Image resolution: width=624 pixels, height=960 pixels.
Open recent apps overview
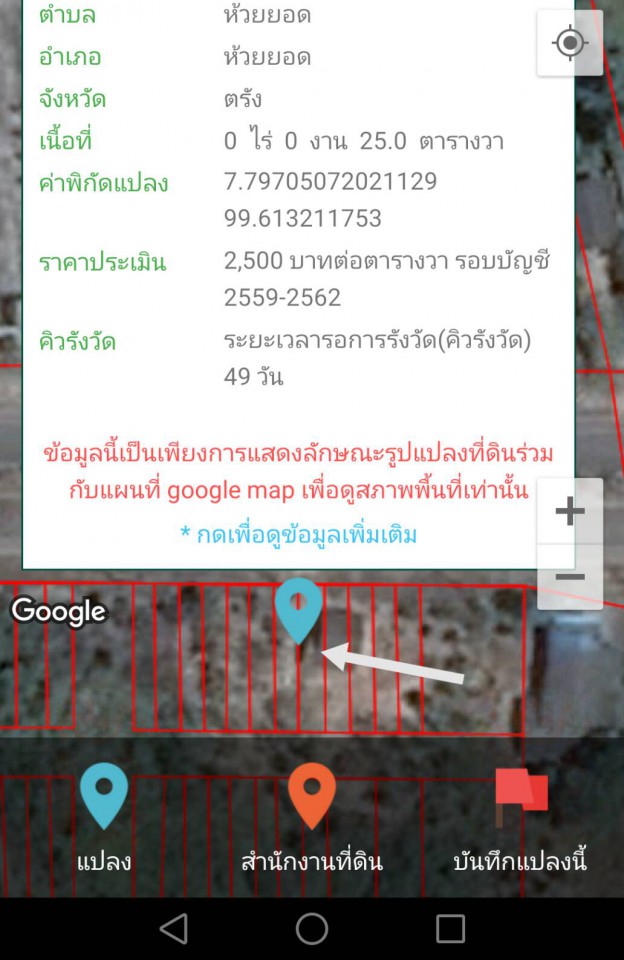450,928
